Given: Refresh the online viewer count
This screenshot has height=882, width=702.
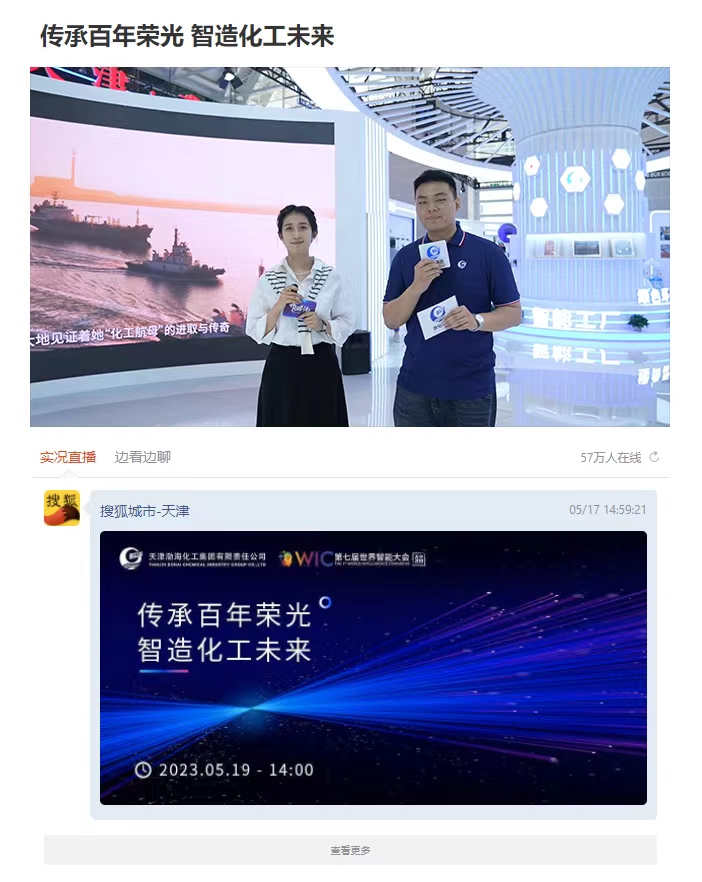Looking at the screenshot, I should point(655,457).
